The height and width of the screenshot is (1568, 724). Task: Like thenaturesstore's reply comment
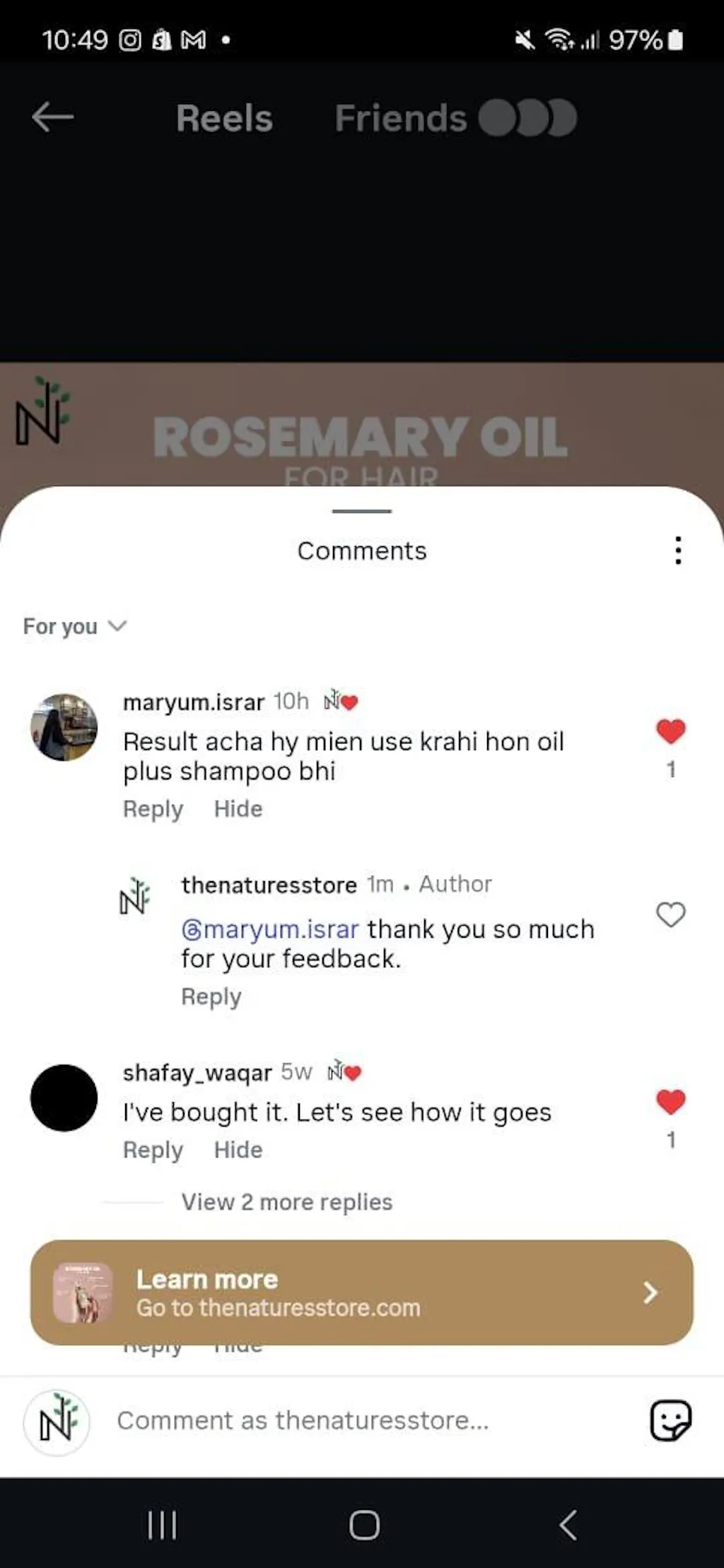(x=670, y=914)
